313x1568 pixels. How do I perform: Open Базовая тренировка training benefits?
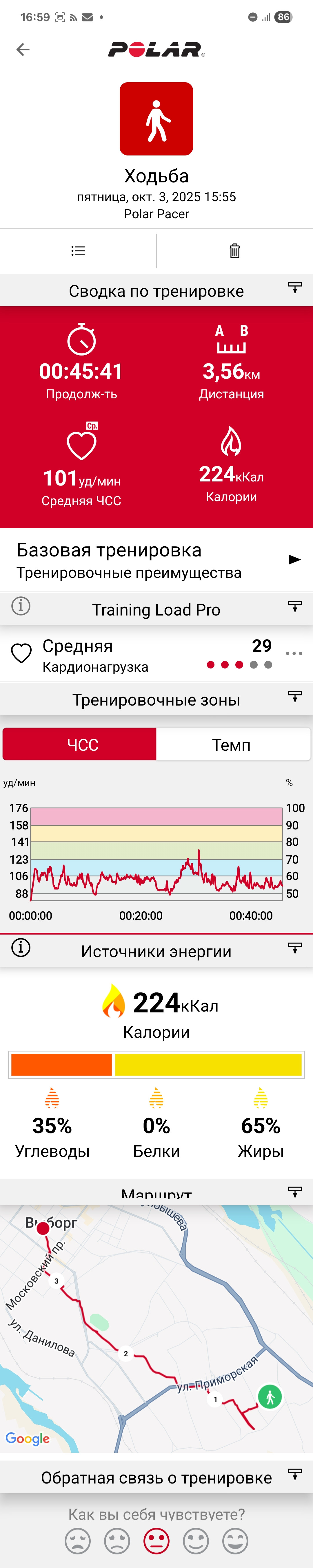tap(156, 560)
